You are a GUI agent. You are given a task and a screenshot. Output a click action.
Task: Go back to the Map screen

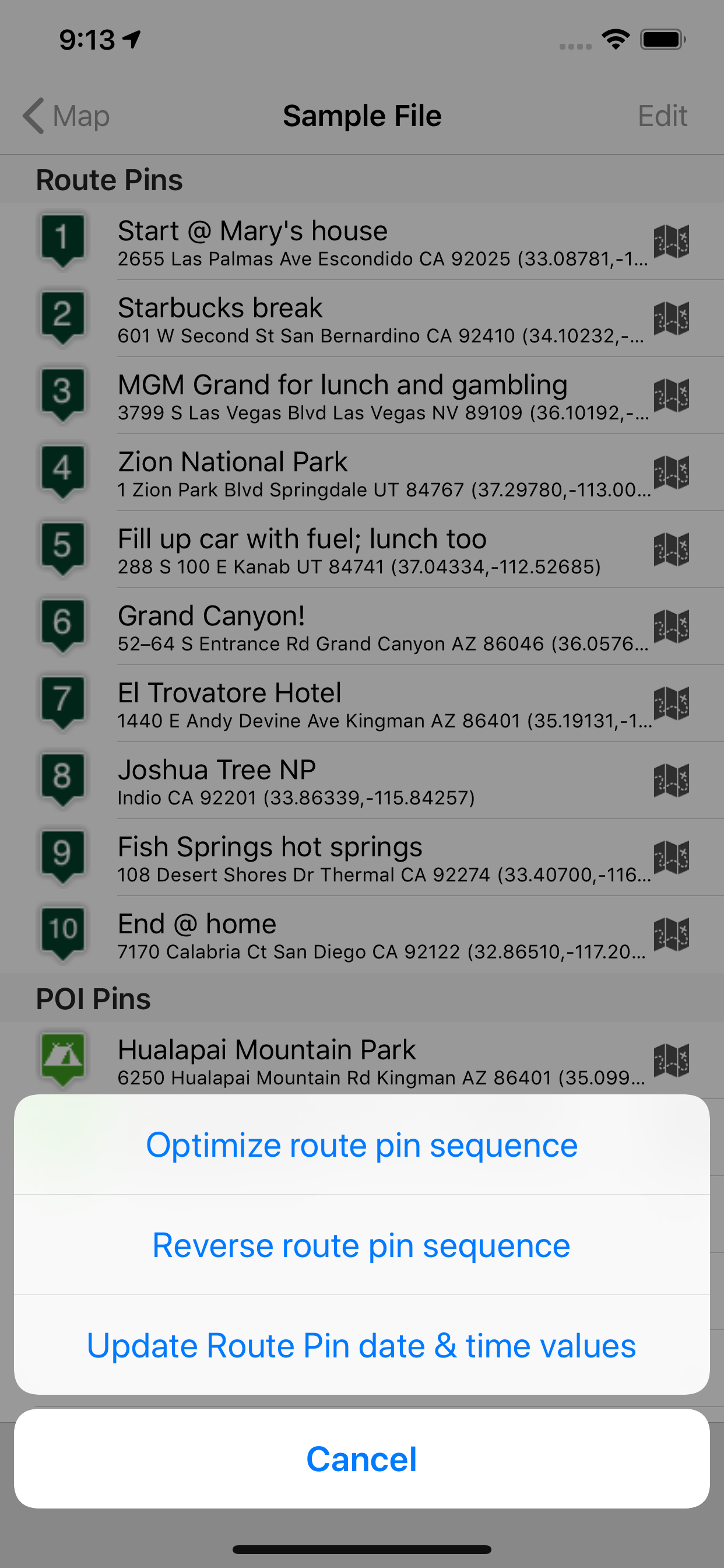(66, 115)
